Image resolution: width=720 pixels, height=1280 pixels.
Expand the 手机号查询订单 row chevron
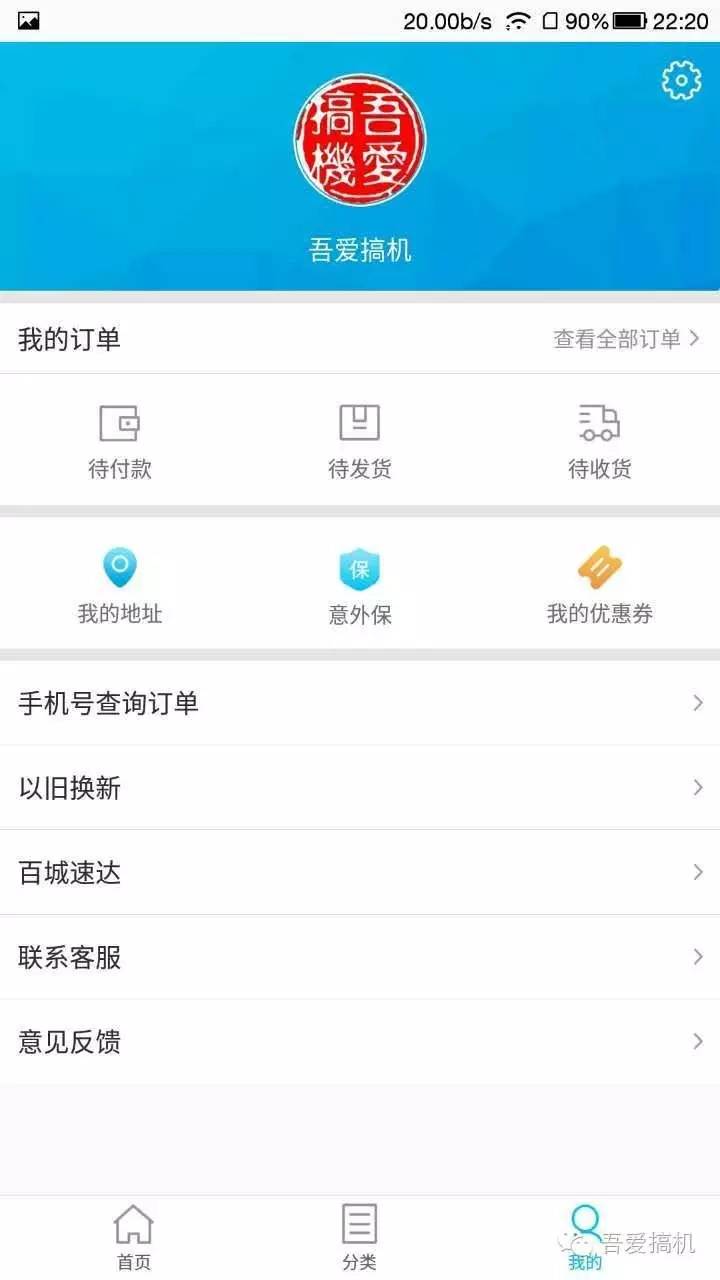click(x=697, y=703)
